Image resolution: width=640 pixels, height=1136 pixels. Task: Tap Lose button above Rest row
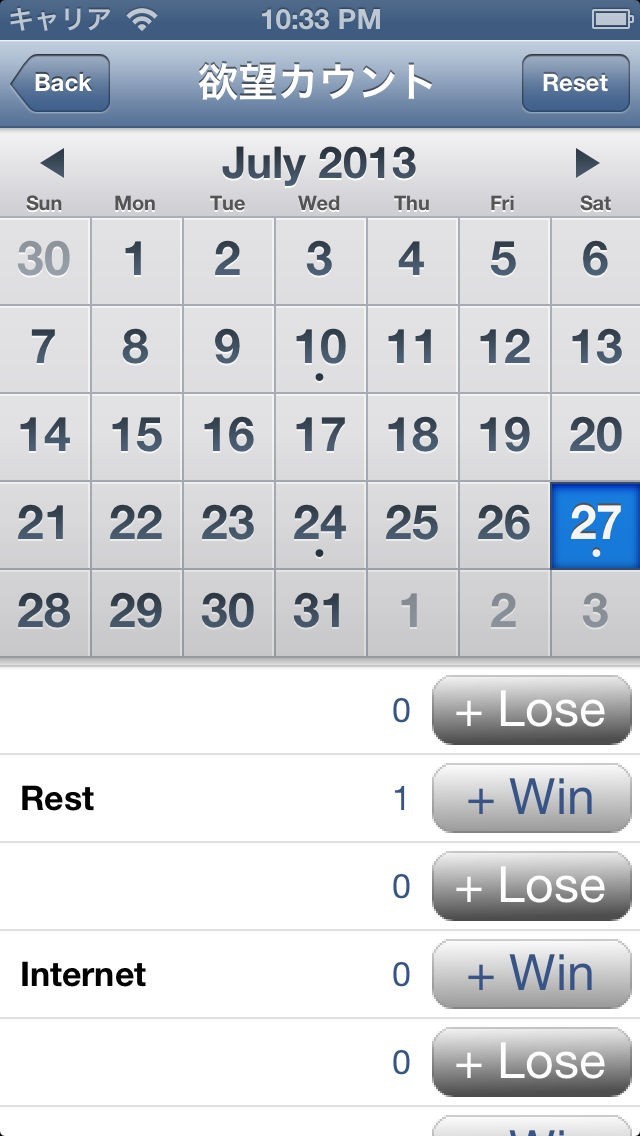532,710
